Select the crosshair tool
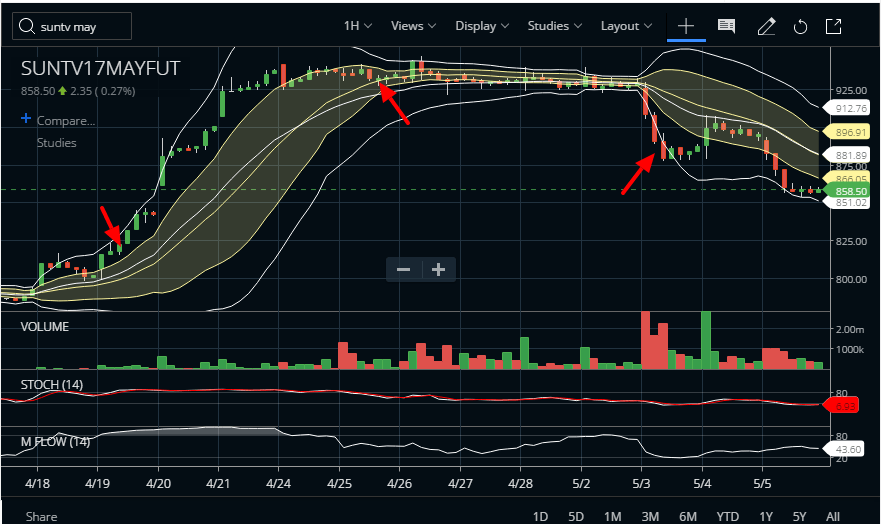Image resolution: width=881 pixels, height=524 pixels. tap(686, 26)
